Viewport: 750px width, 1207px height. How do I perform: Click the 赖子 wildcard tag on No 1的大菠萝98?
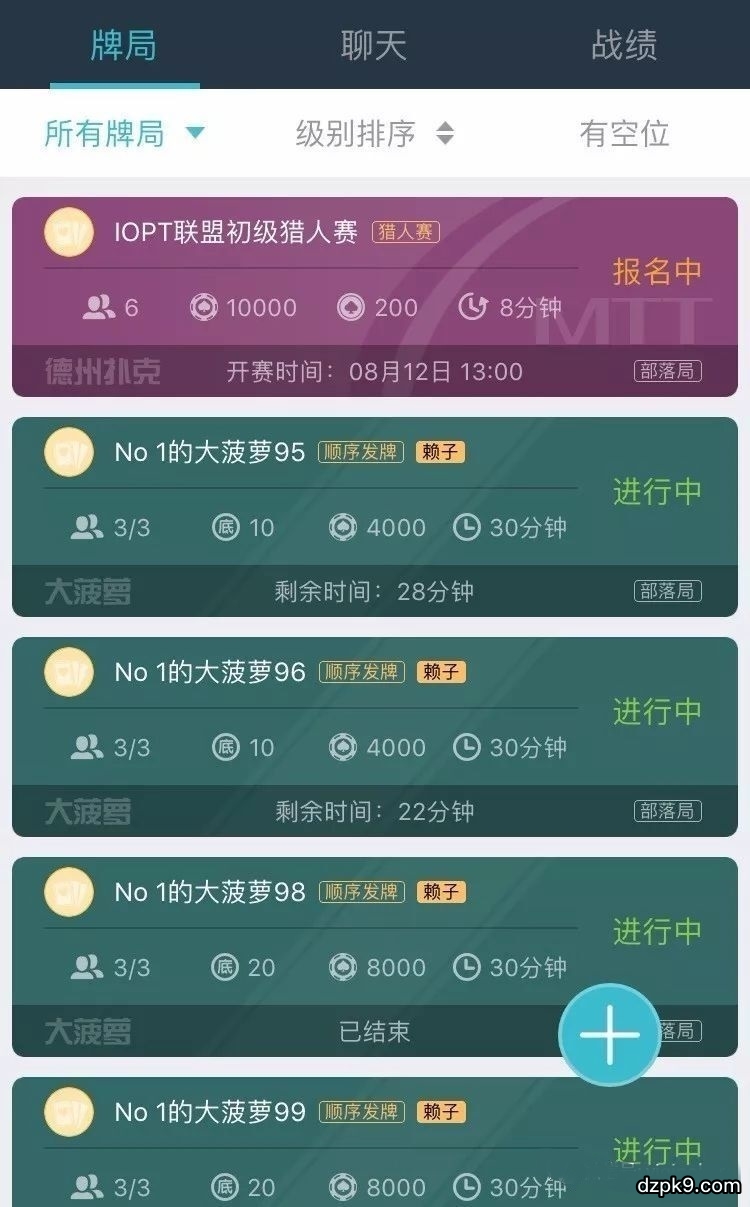442,891
